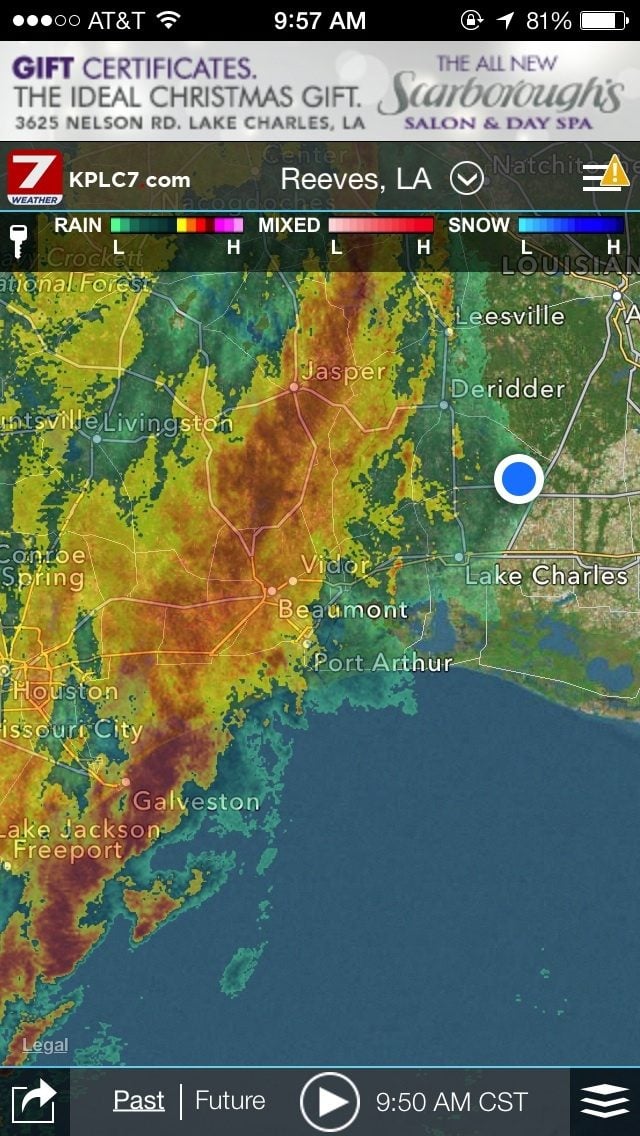Open the Scarborough's Salon ad banner
640x1136 pixels.
[320, 91]
